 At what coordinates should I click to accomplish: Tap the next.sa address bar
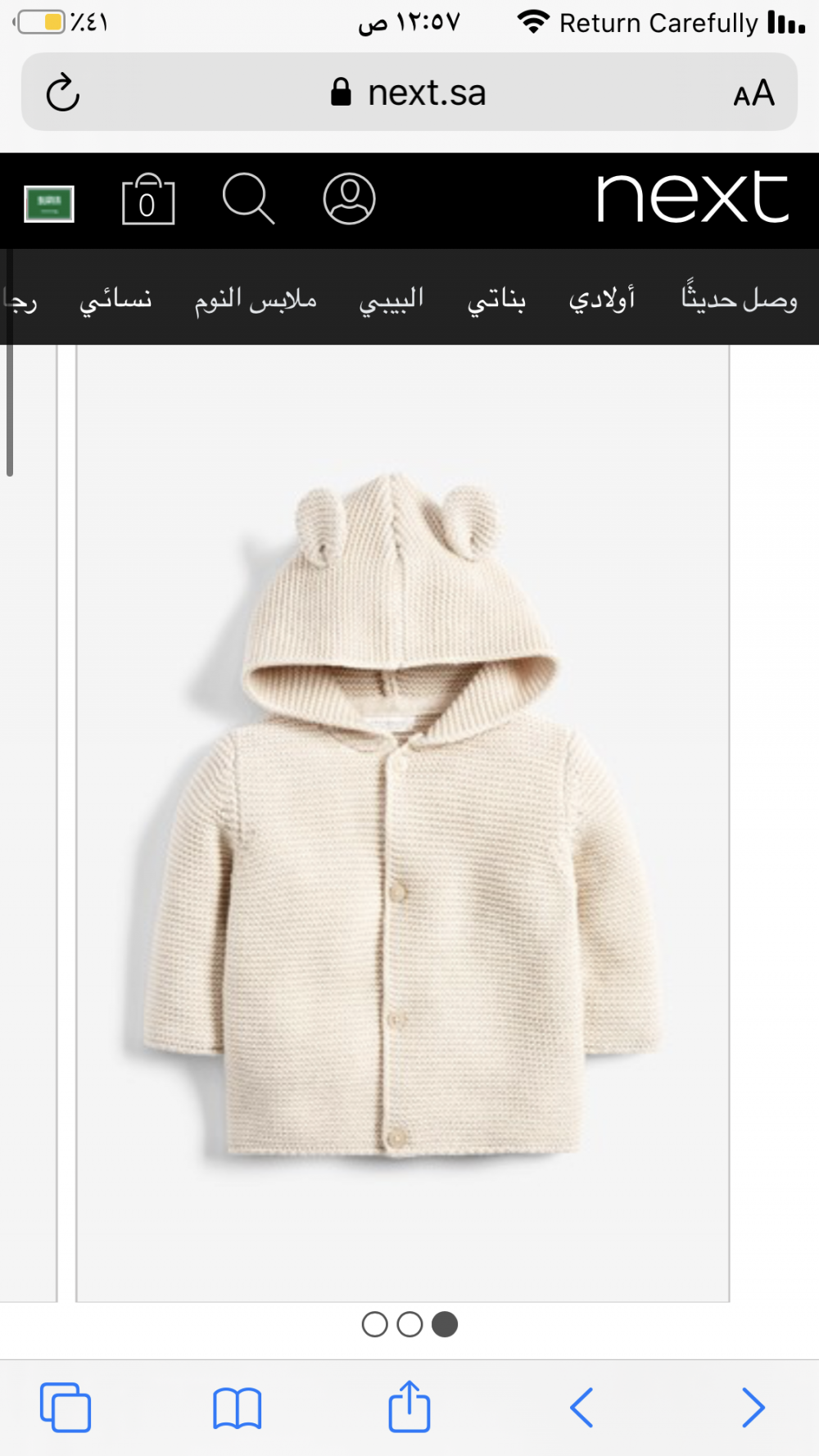409,93
